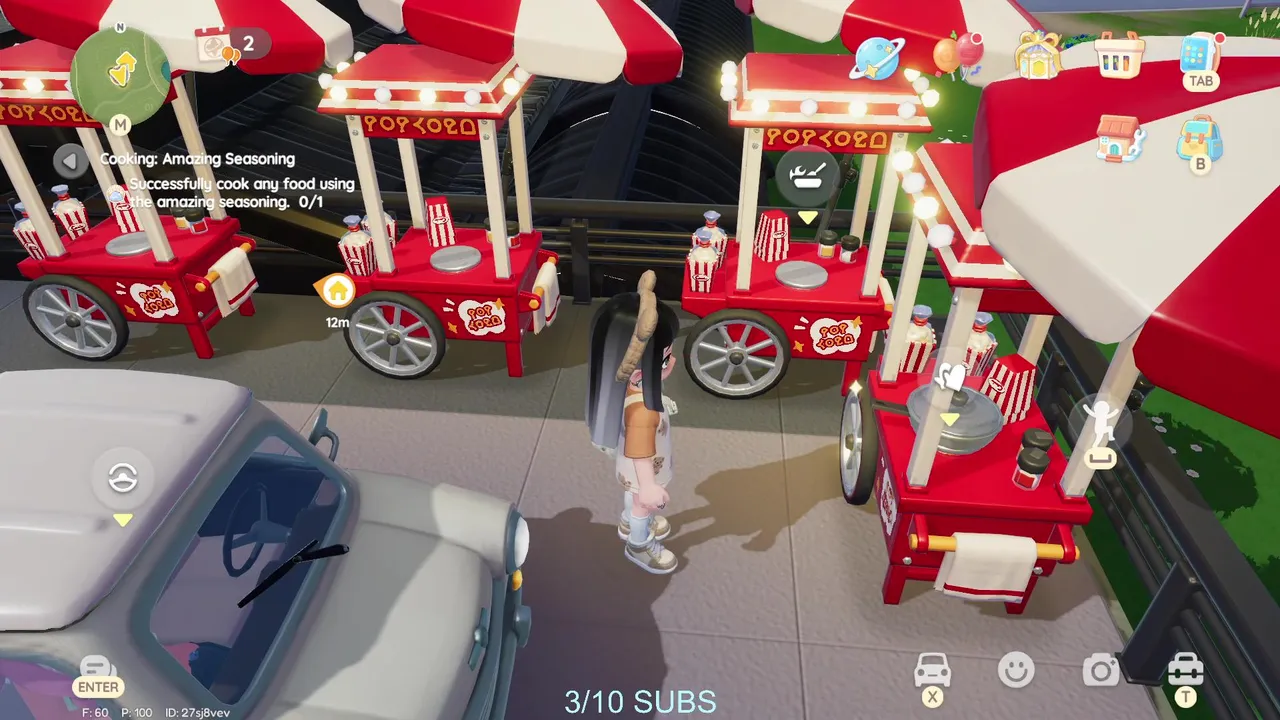The image size is (1280, 720).
Task: Open the tablet menu labeled TAB
Action: pos(1199,55)
